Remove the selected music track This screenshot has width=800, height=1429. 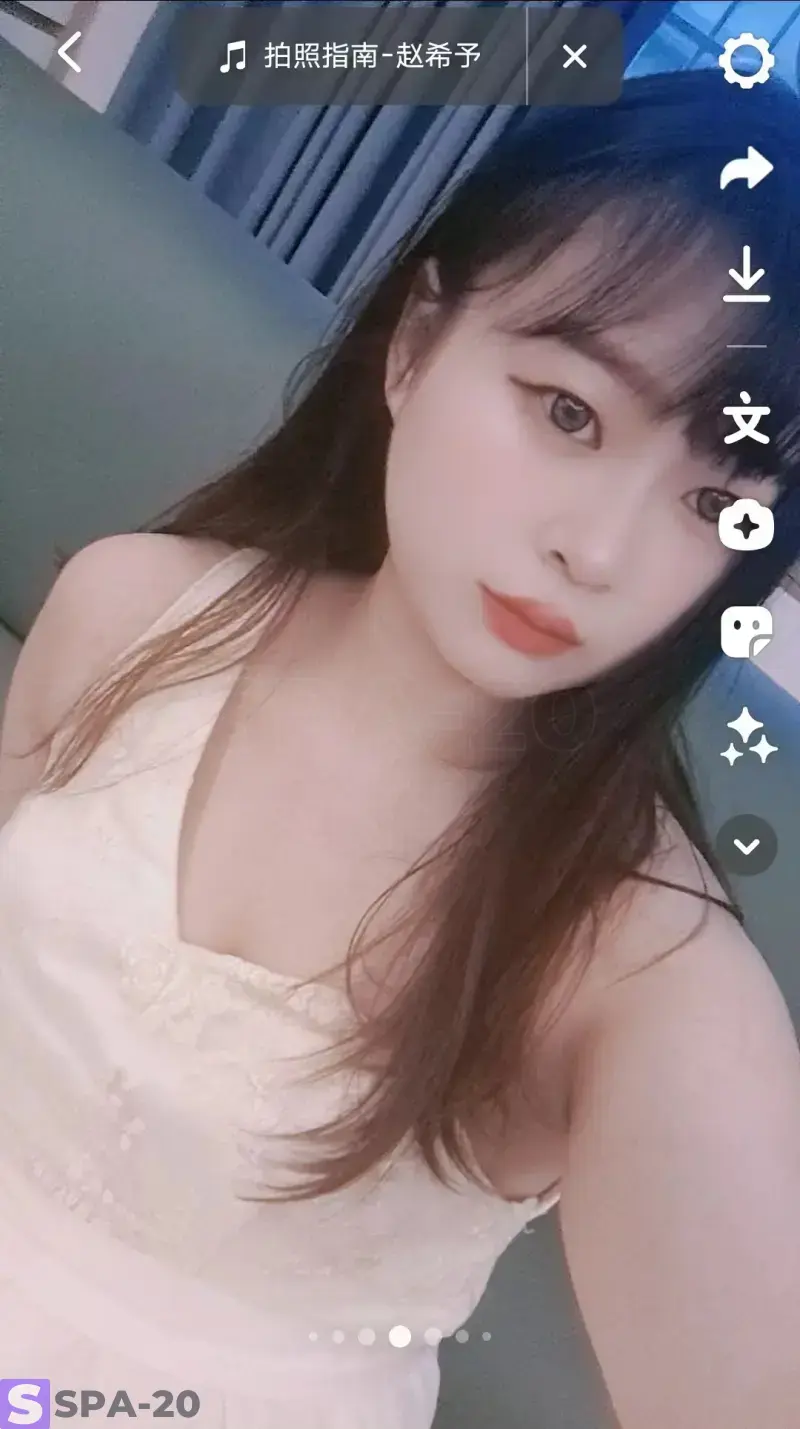coord(574,57)
